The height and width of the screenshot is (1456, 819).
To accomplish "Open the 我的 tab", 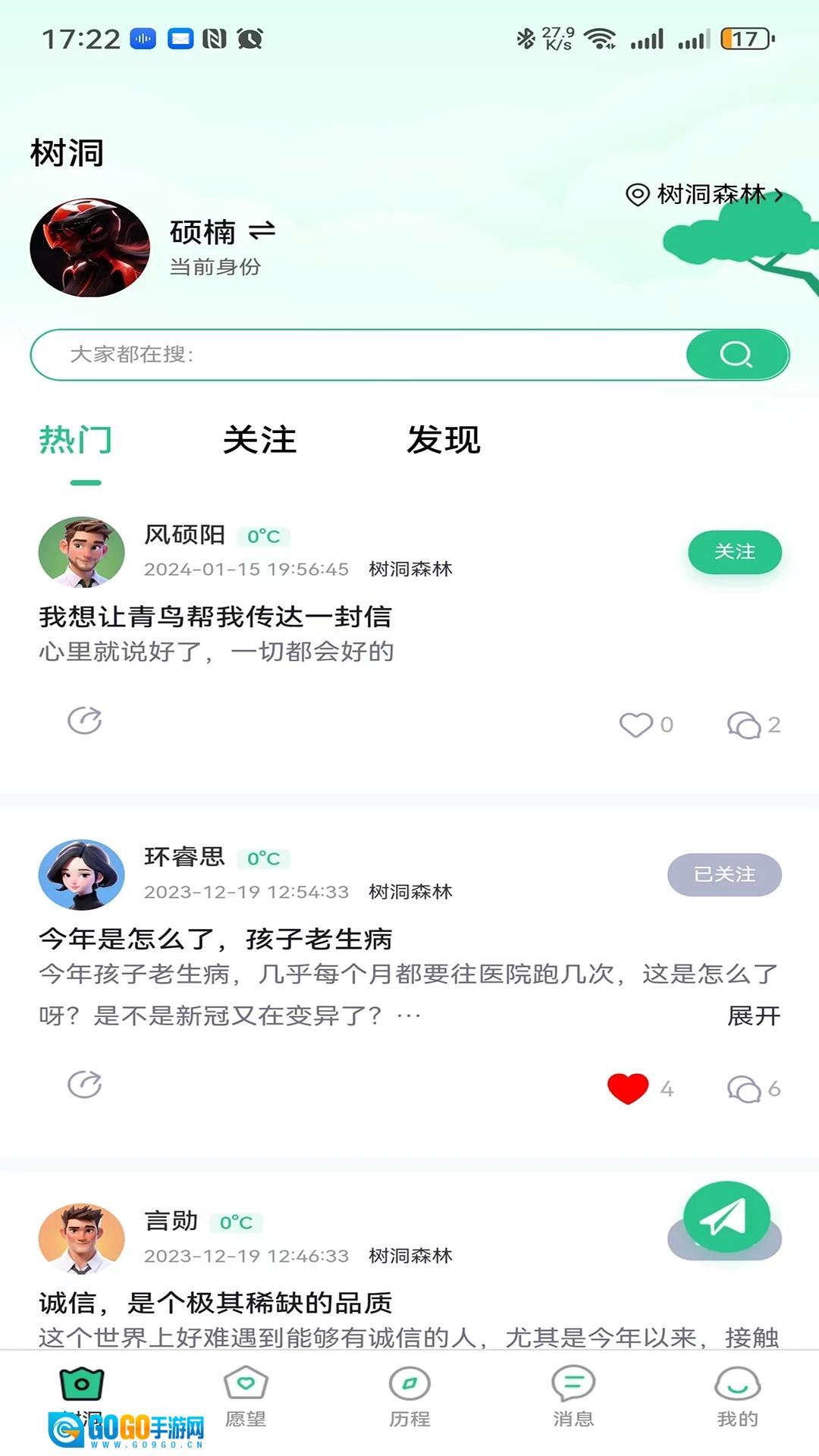I will (737, 1397).
